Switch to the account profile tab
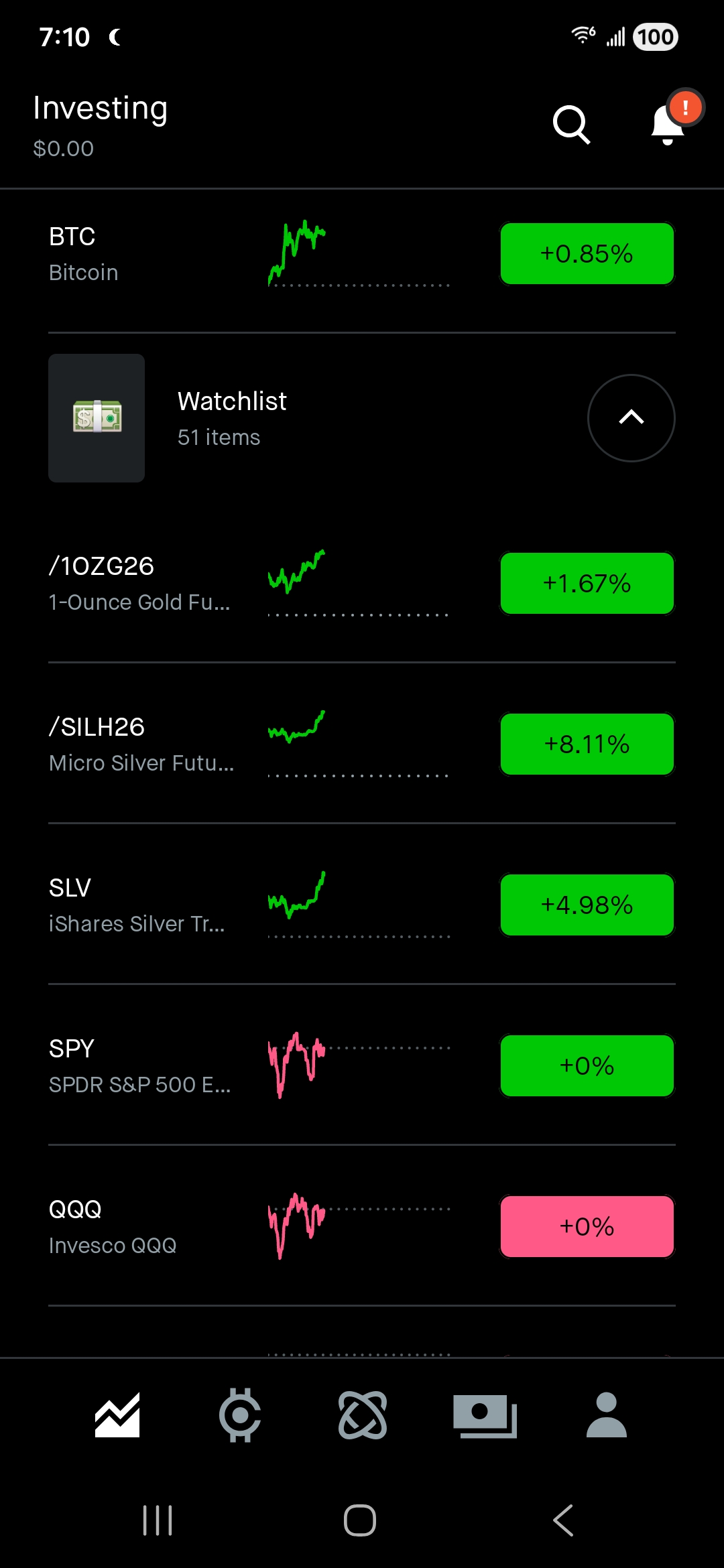 pos(606,1415)
